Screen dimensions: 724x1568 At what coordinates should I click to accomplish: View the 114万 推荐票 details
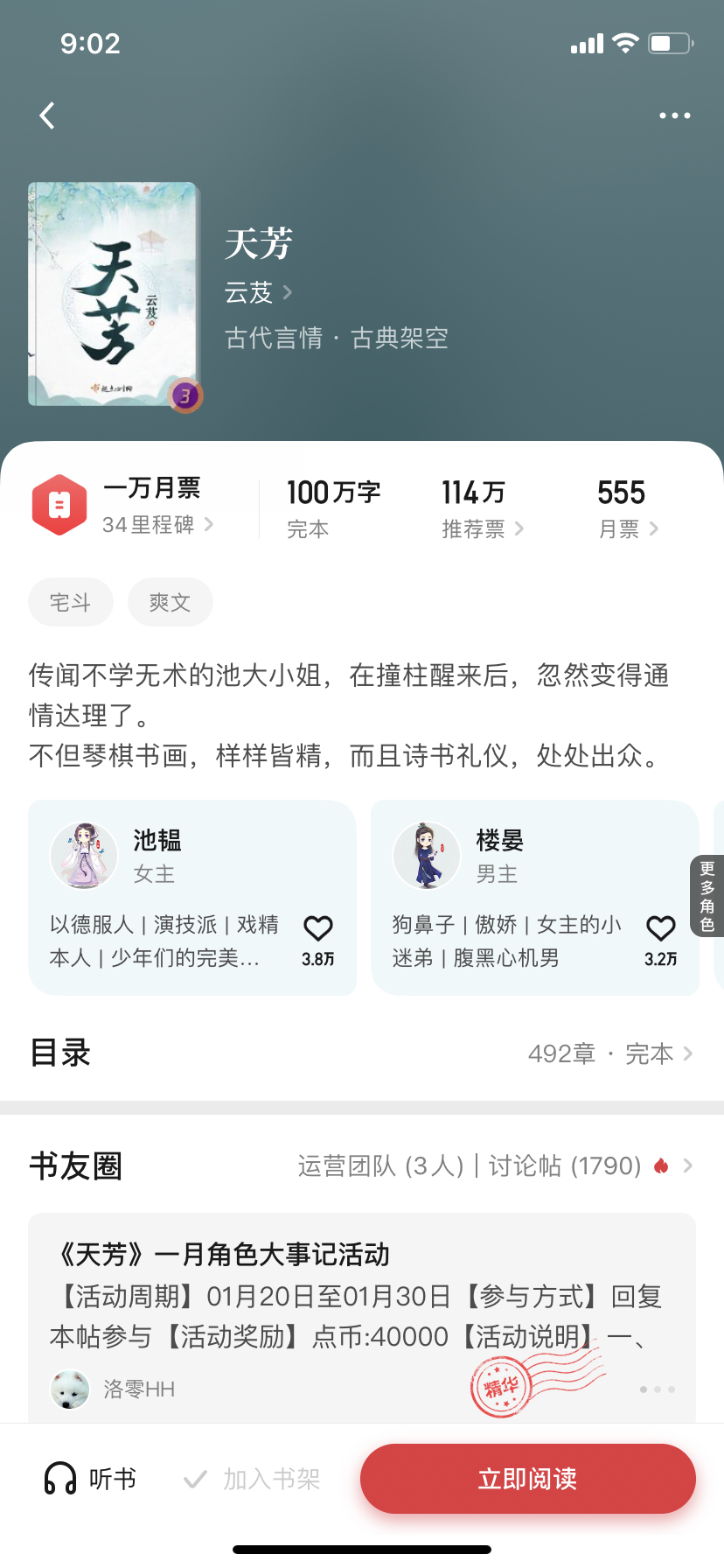tap(483, 507)
